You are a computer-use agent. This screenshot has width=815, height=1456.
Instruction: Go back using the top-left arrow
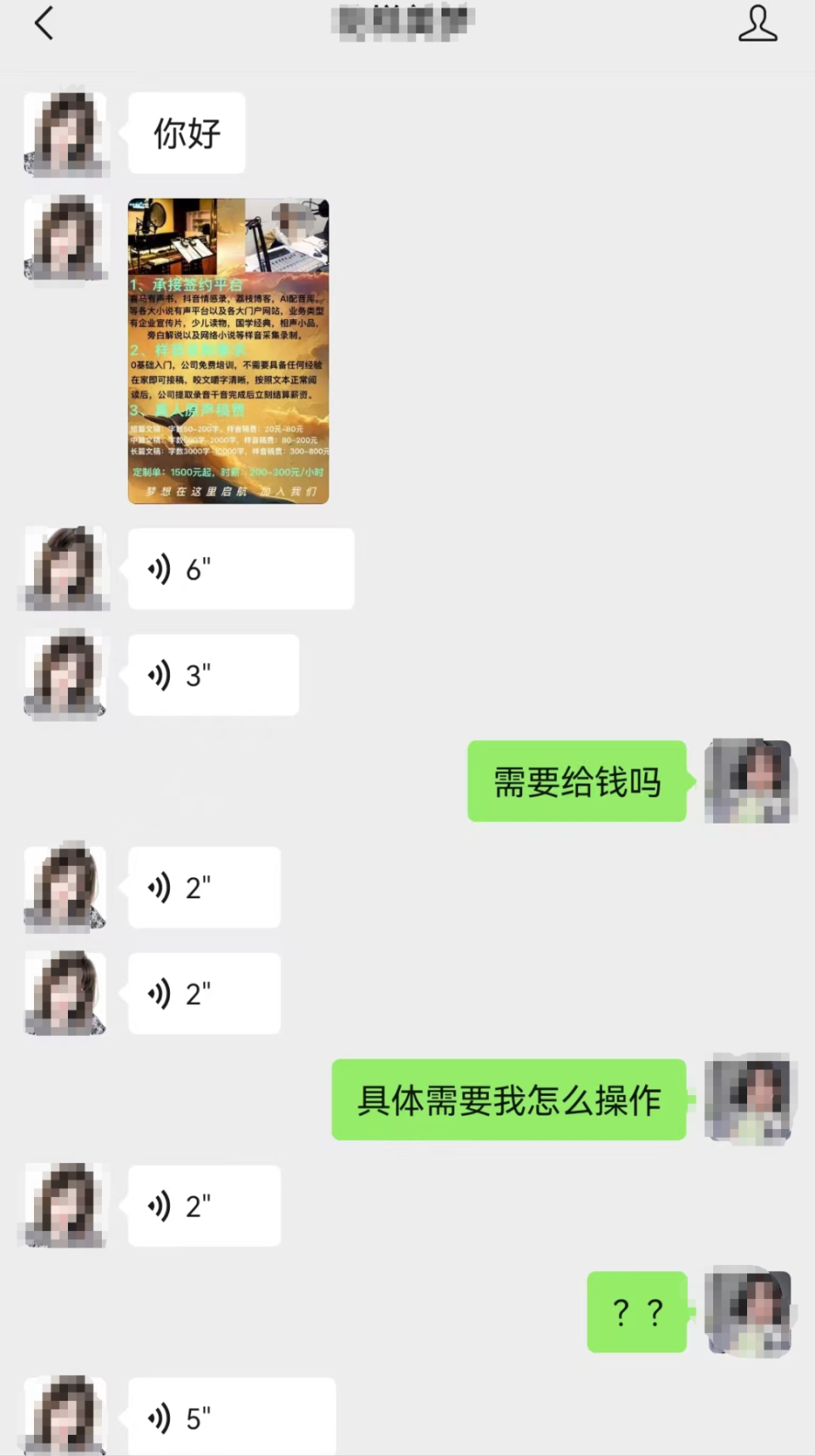coord(44,23)
